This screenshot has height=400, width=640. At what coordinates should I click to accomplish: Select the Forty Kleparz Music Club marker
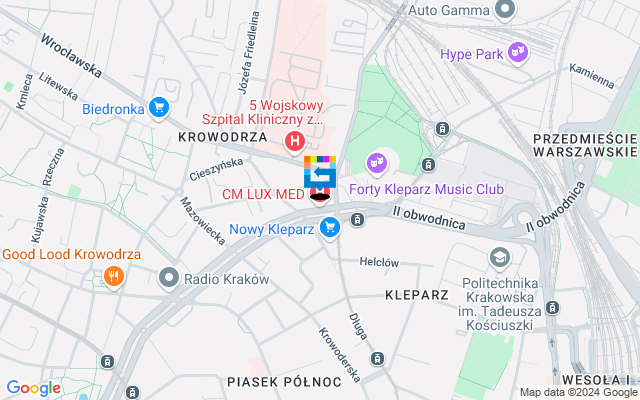click(x=376, y=160)
